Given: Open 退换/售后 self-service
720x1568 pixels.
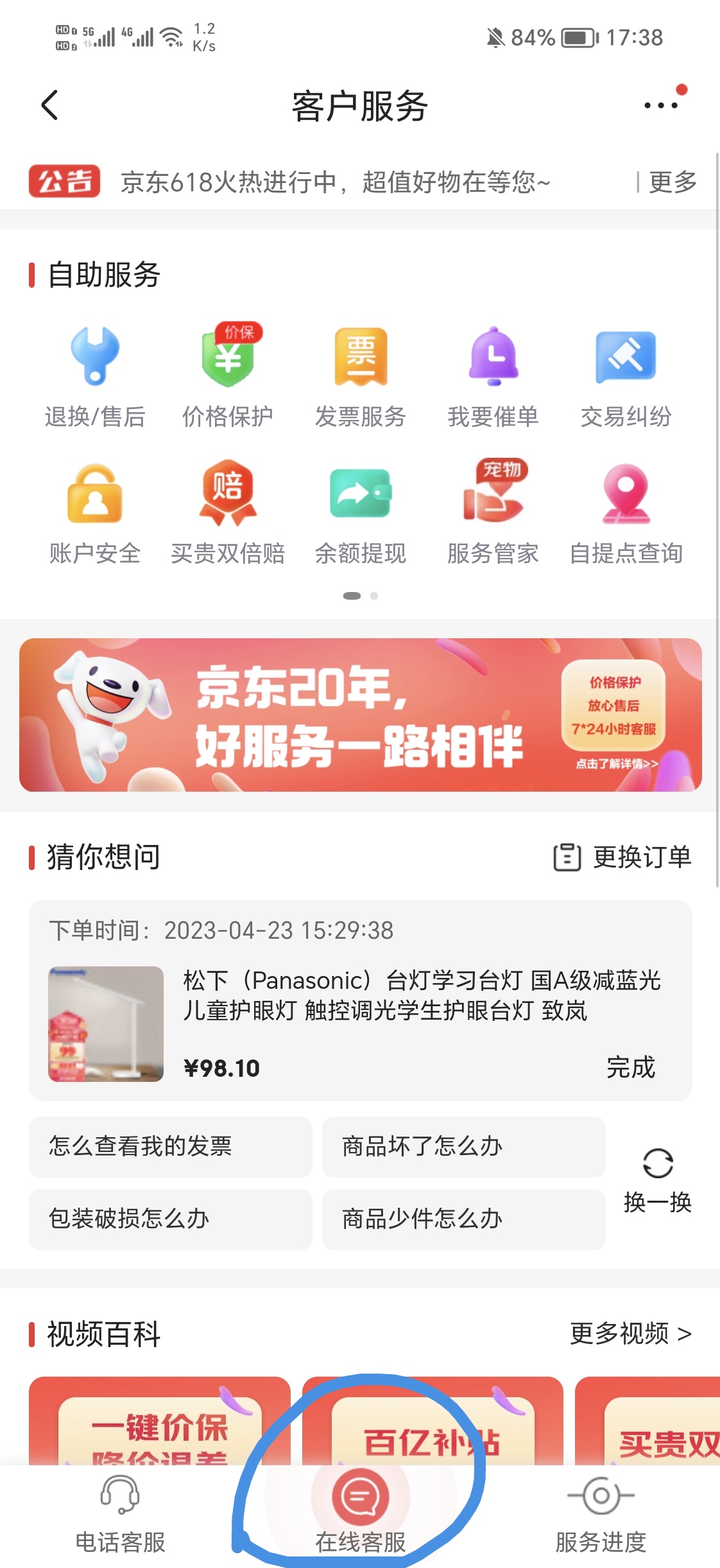Looking at the screenshot, I should click(95, 377).
